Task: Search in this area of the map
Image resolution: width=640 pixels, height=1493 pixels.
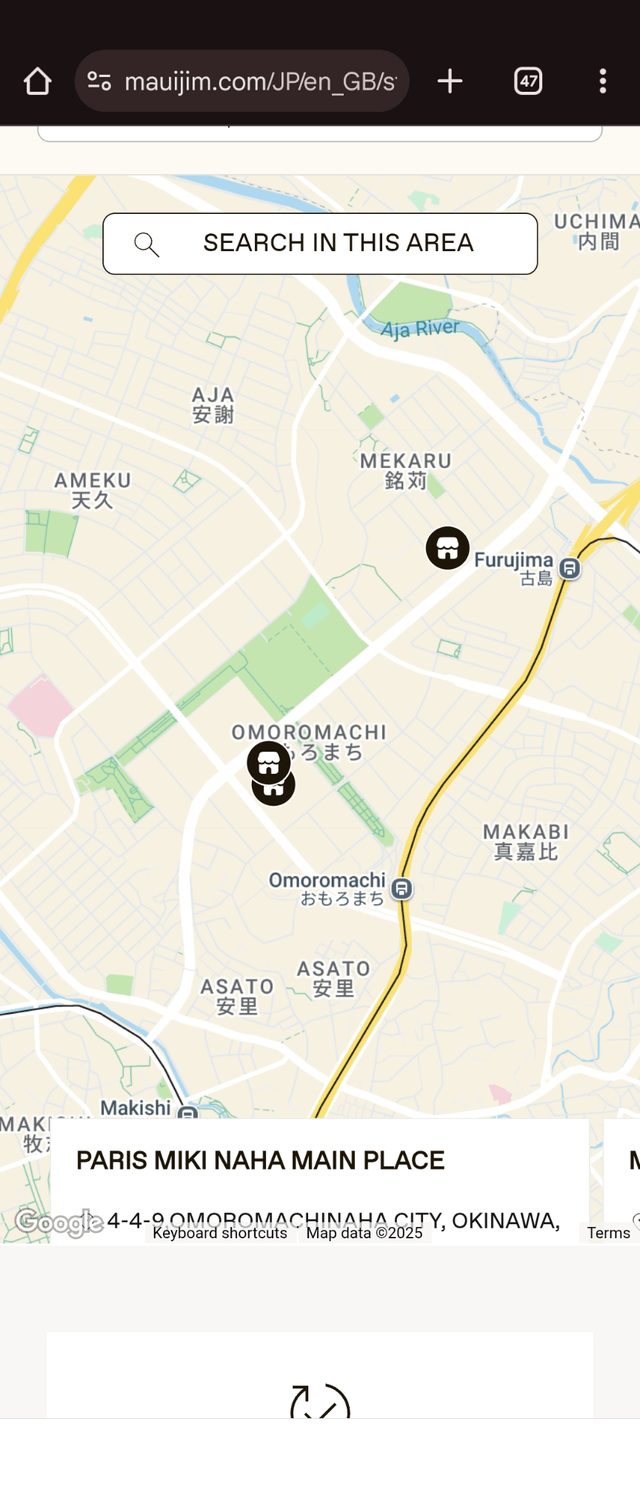Action: (x=320, y=243)
